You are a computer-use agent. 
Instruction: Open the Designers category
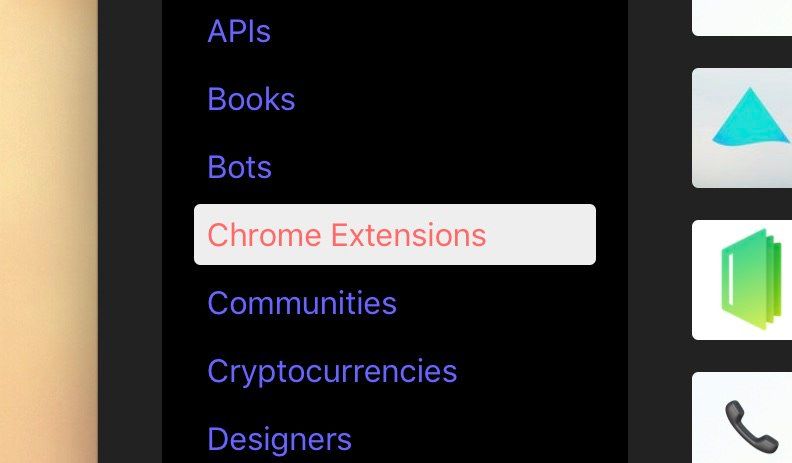click(x=279, y=438)
